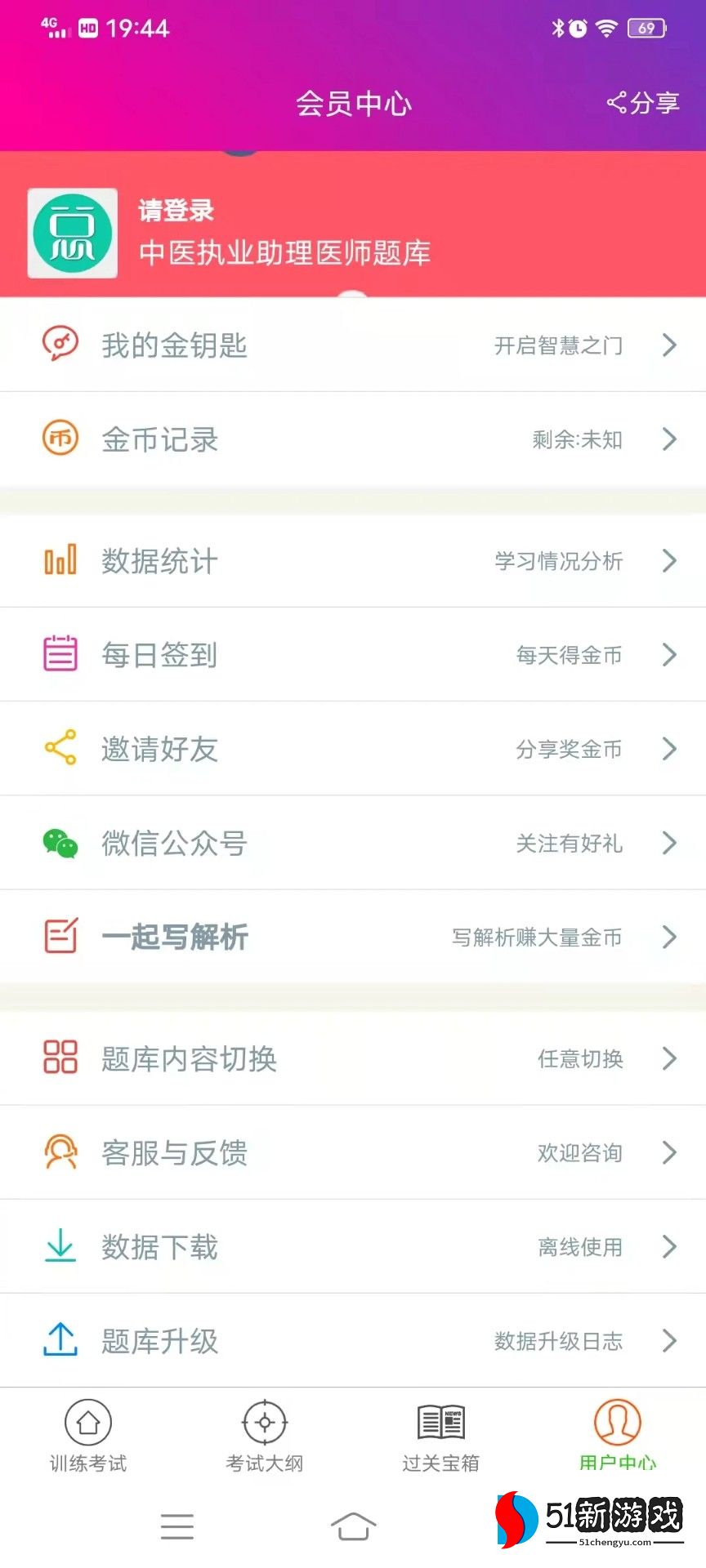Open 题库升级 upgrade log
Viewport: 706px width, 1568px height.
(x=353, y=1340)
